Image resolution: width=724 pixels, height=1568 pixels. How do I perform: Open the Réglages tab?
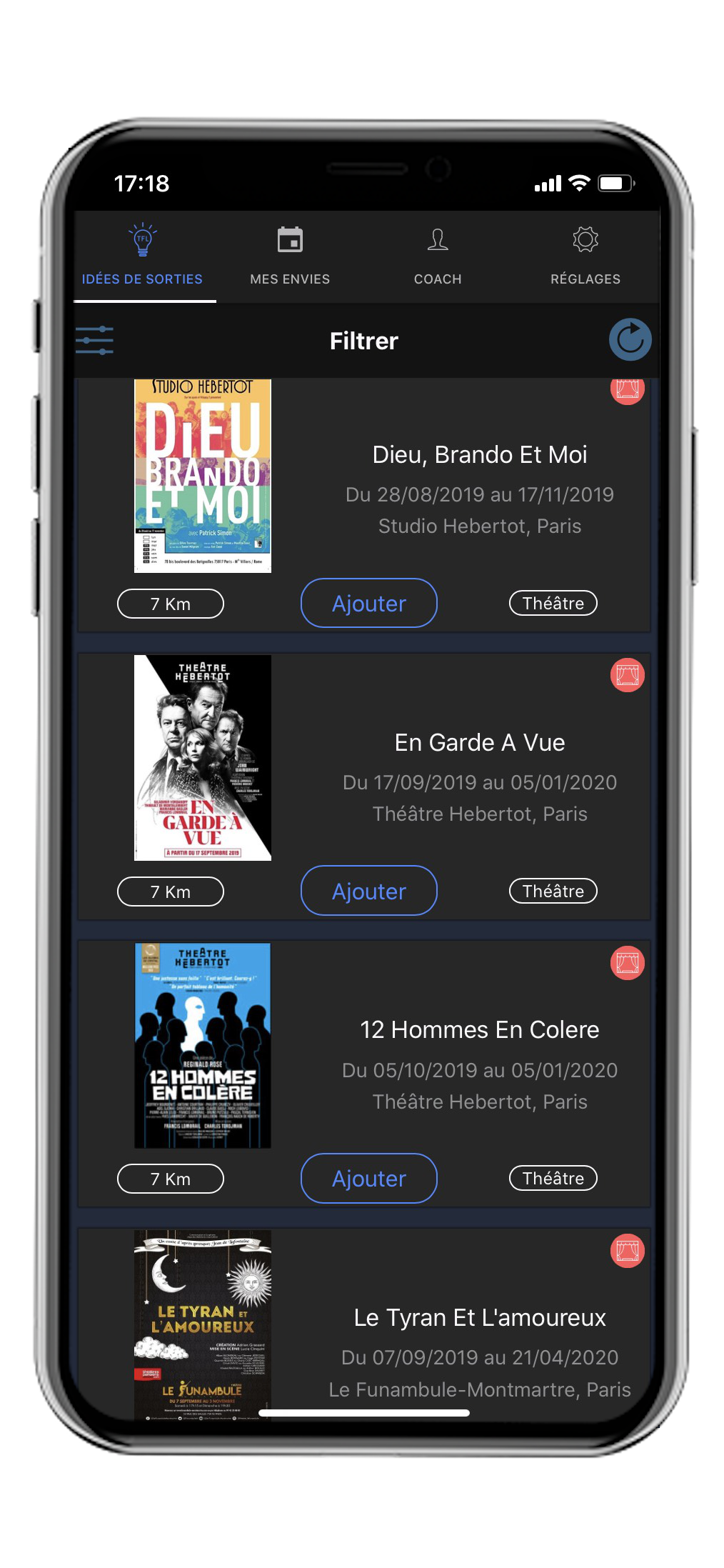[585, 256]
